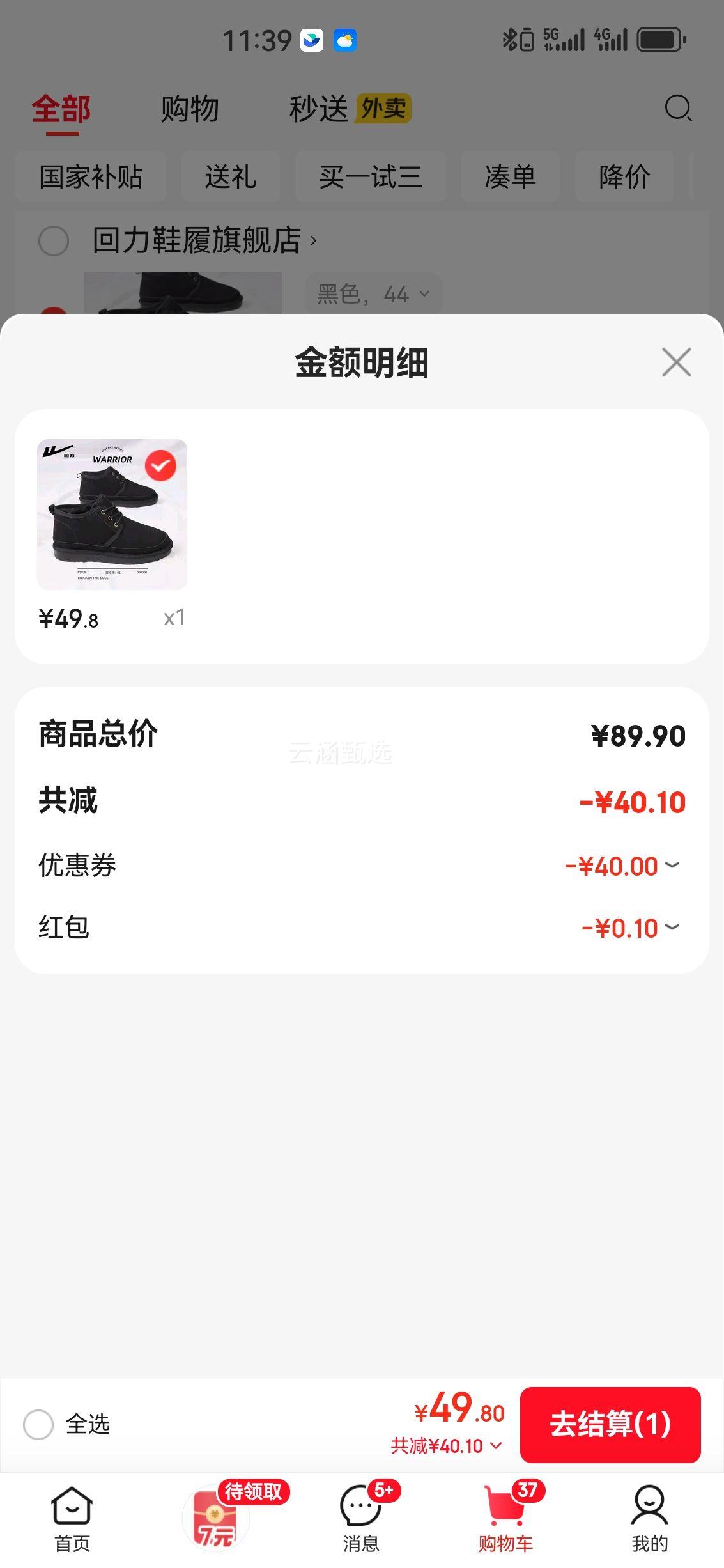
Task: Switch to the 我的 tab
Action: 649,1519
